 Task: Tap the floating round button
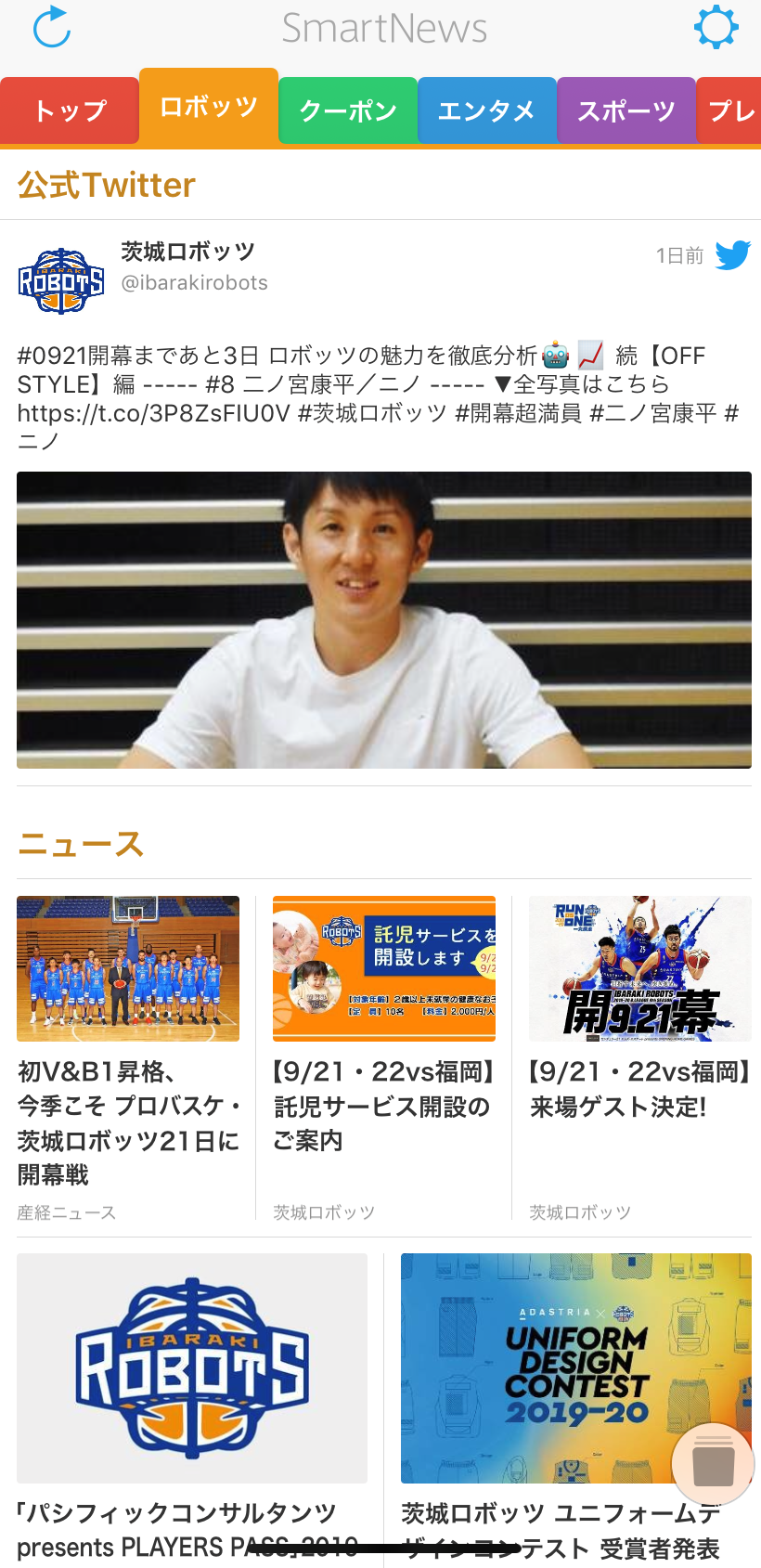pos(713,1464)
